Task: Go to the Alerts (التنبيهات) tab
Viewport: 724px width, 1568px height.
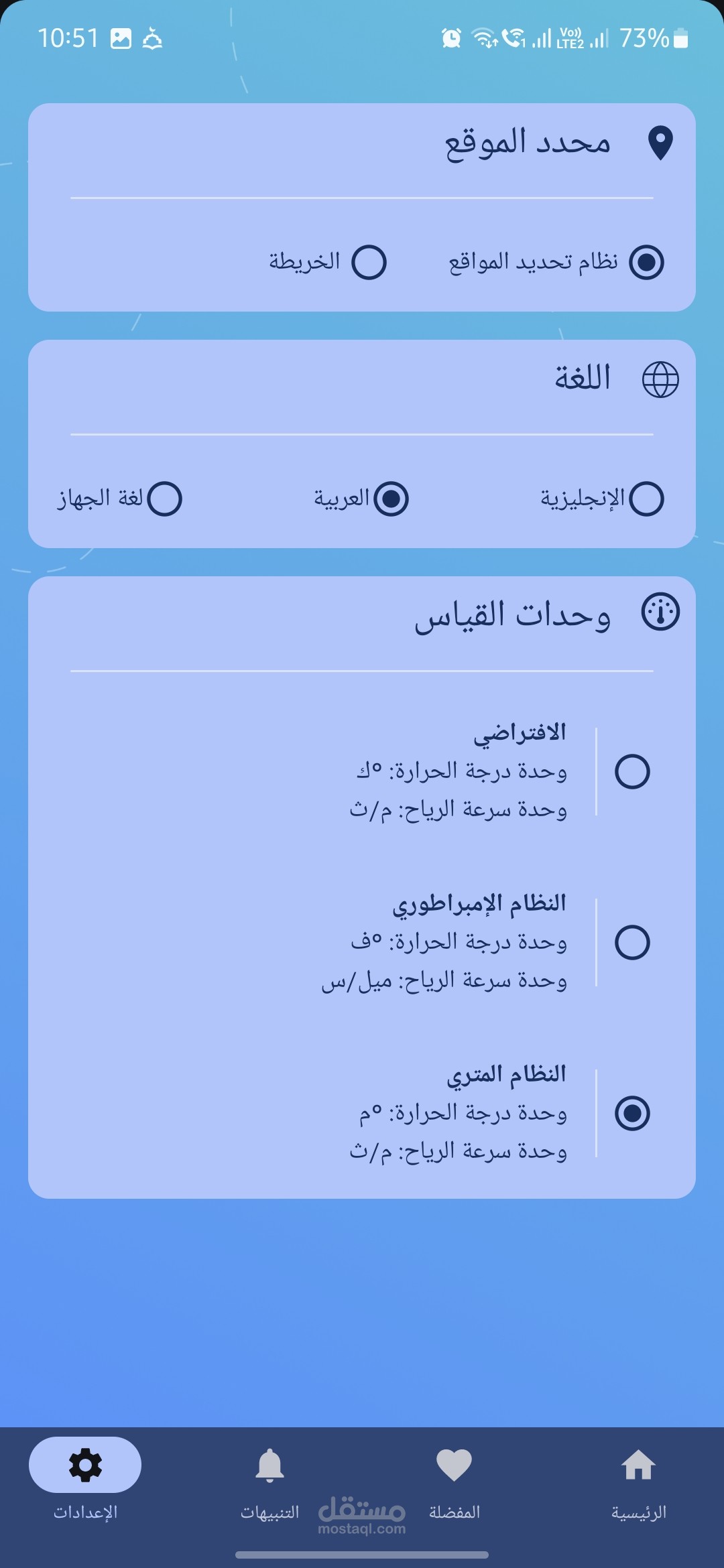Action: (x=269, y=1482)
